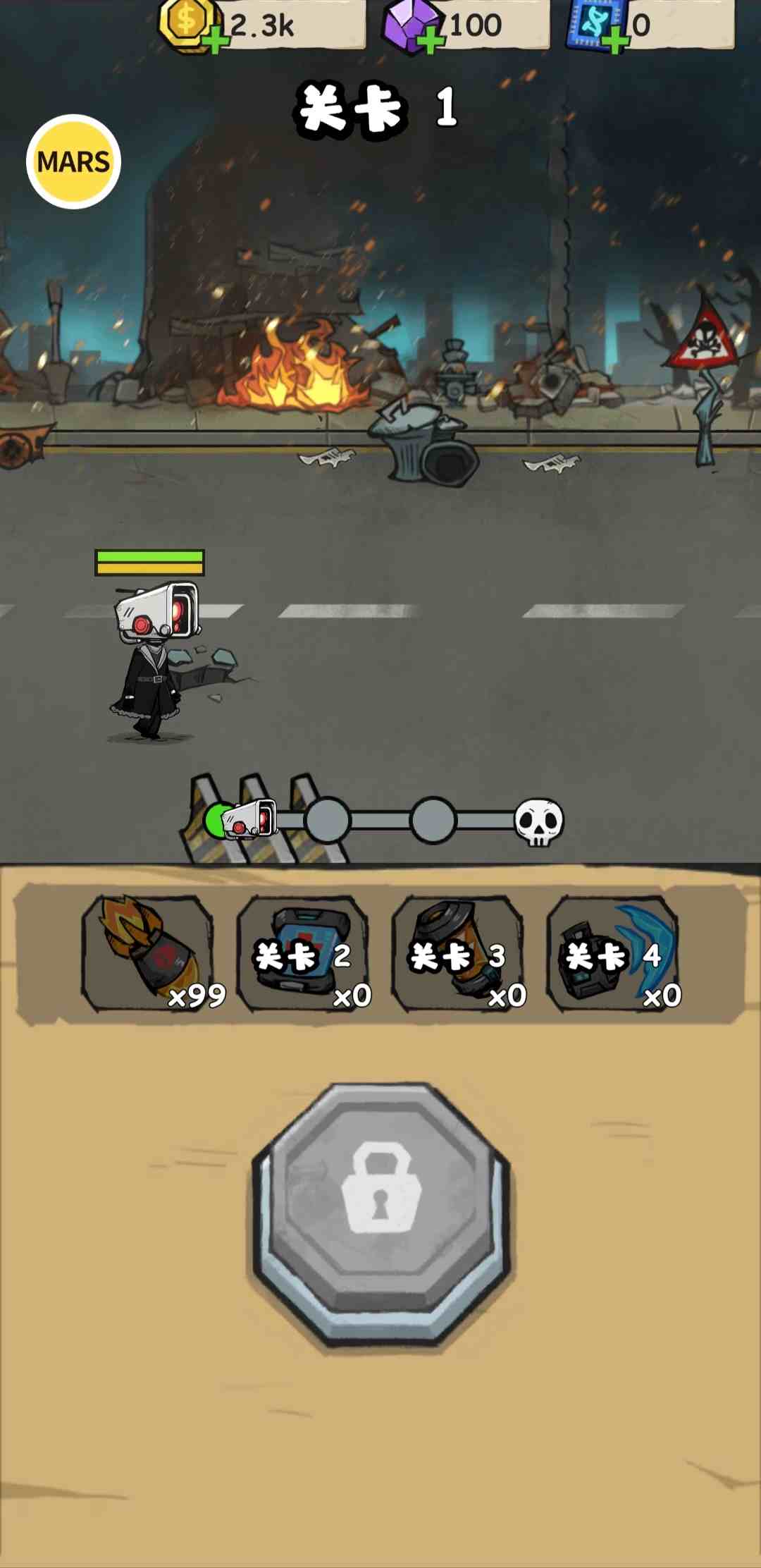
Task: Add more gold coins
Action: pyautogui.click(x=214, y=41)
